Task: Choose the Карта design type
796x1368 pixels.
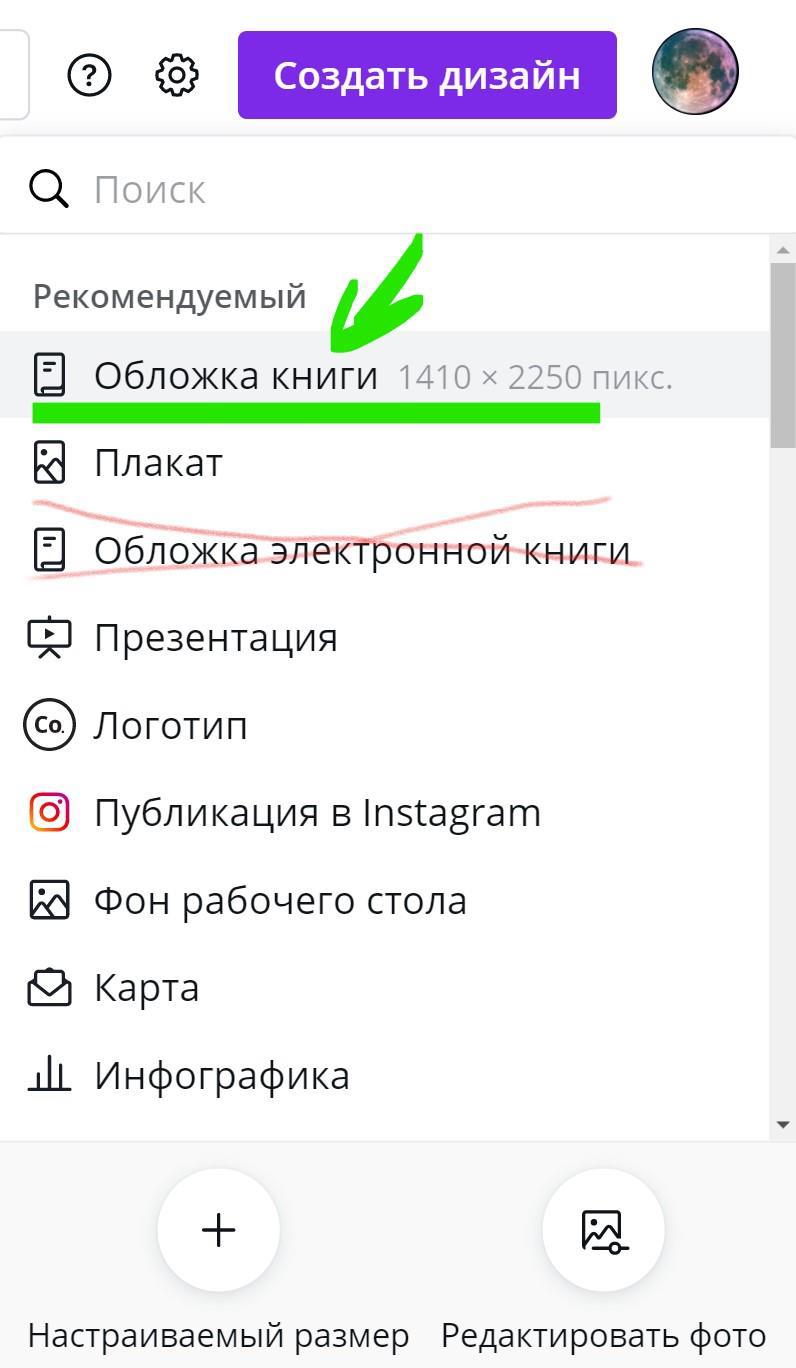Action: tap(146, 988)
